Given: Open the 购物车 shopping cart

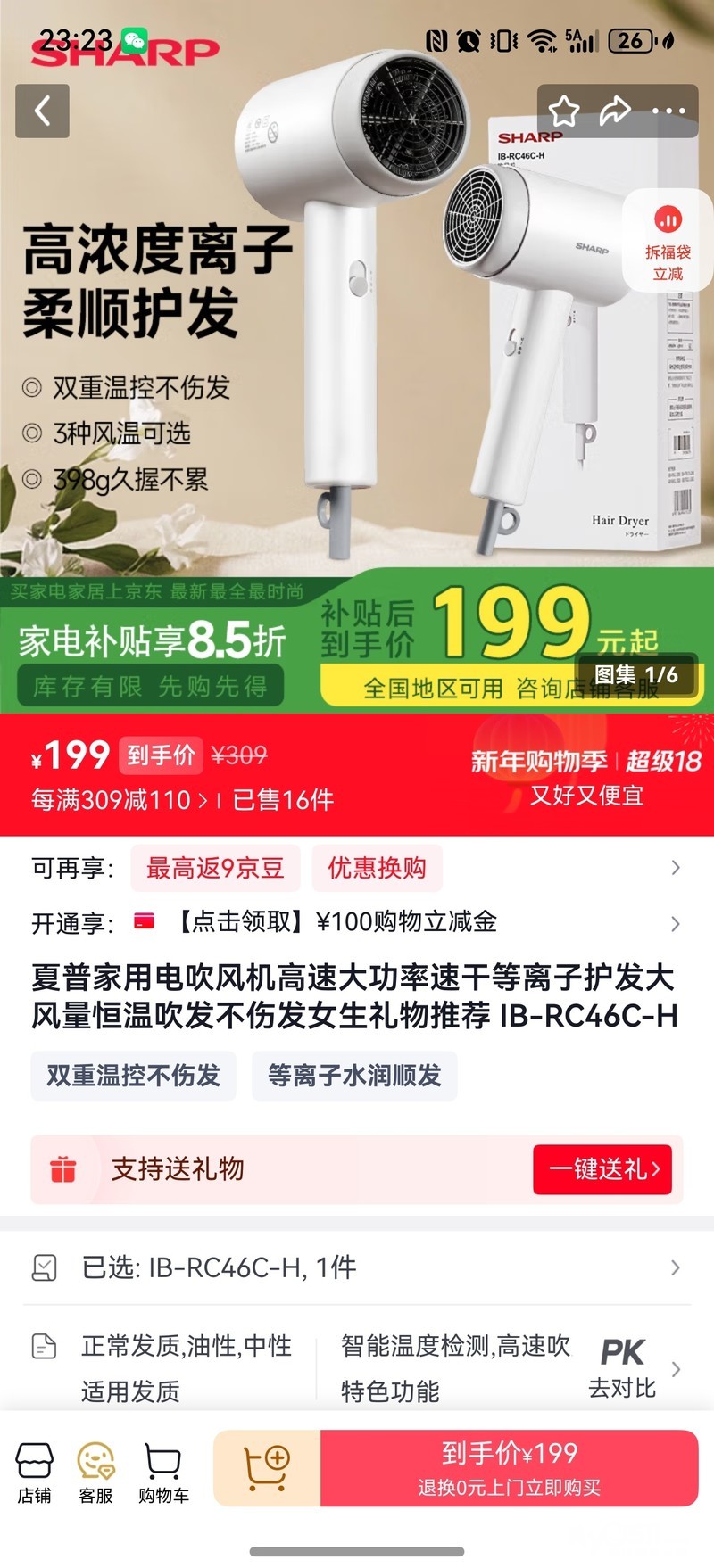Looking at the screenshot, I should tap(163, 1473).
